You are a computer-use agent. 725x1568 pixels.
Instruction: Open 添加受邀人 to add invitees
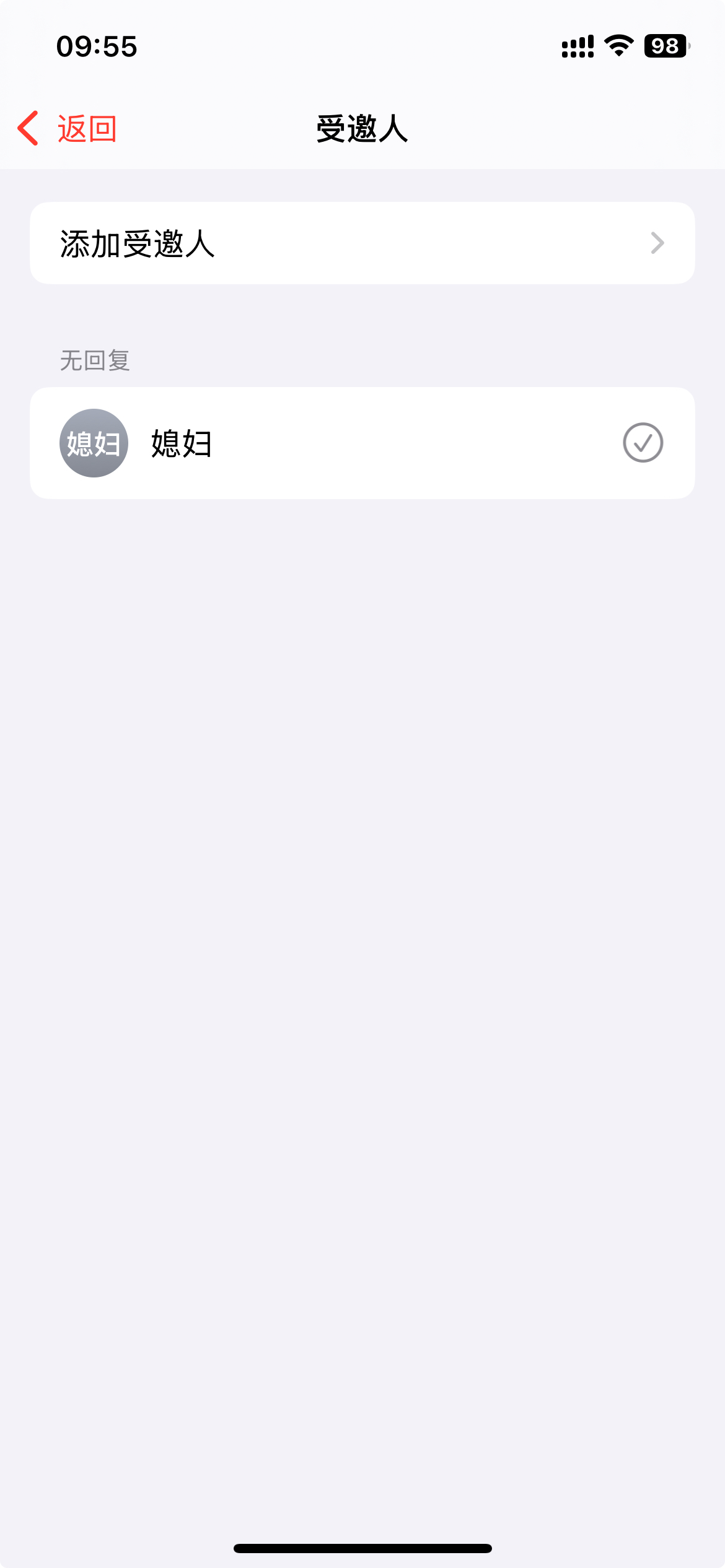click(x=362, y=243)
